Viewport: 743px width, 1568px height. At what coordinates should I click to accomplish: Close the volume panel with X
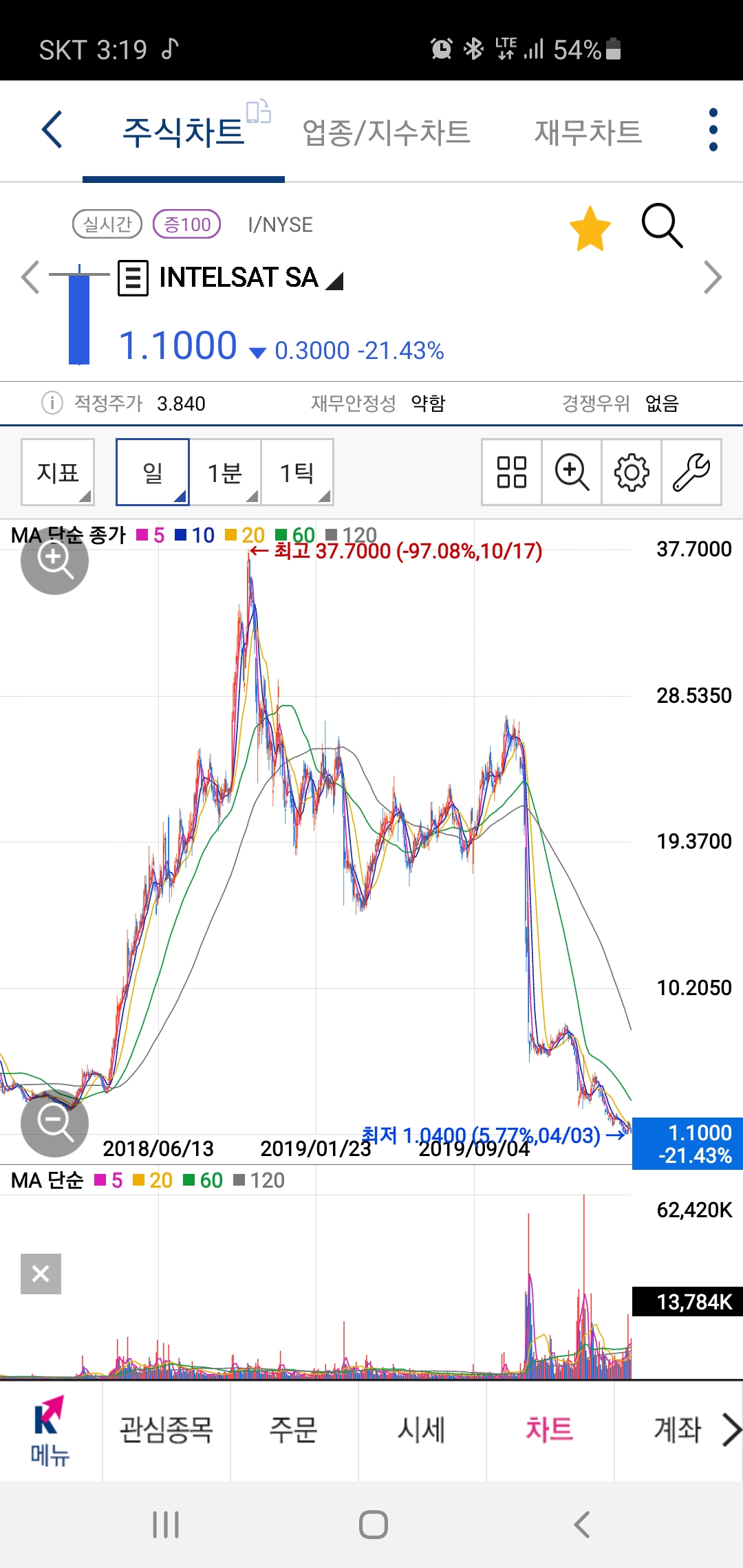[41, 1274]
